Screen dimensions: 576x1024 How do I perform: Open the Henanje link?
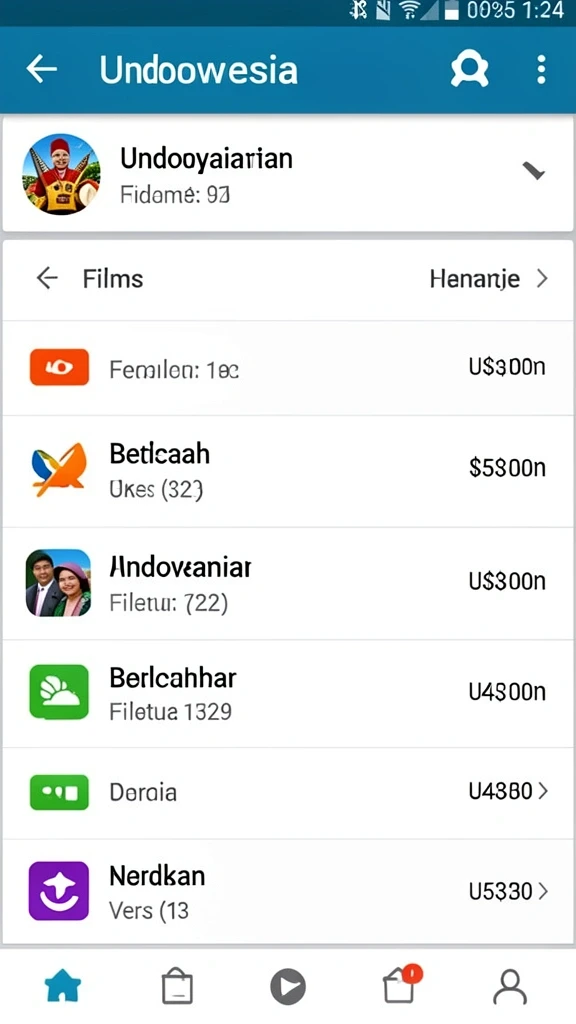pyautogui.click(x=488, y=279)
